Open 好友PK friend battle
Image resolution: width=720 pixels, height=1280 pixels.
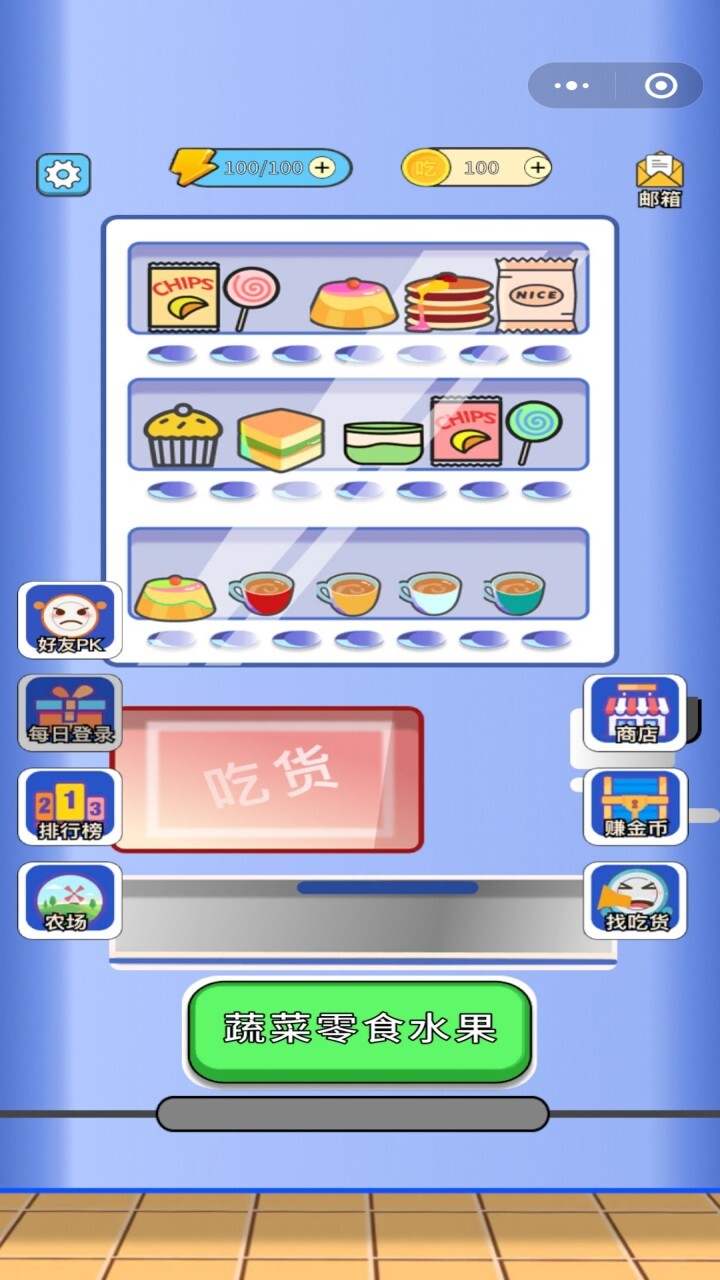70,620
